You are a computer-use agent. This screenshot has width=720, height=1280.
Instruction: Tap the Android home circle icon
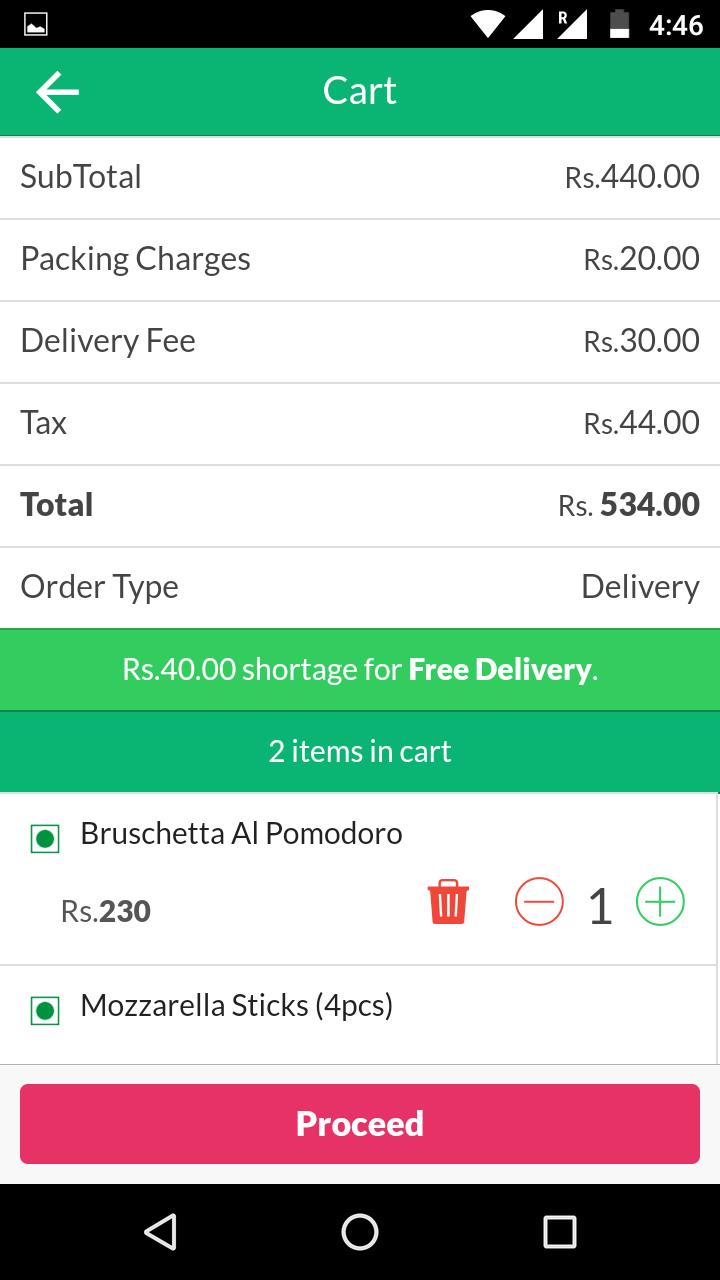(360, 1231)
